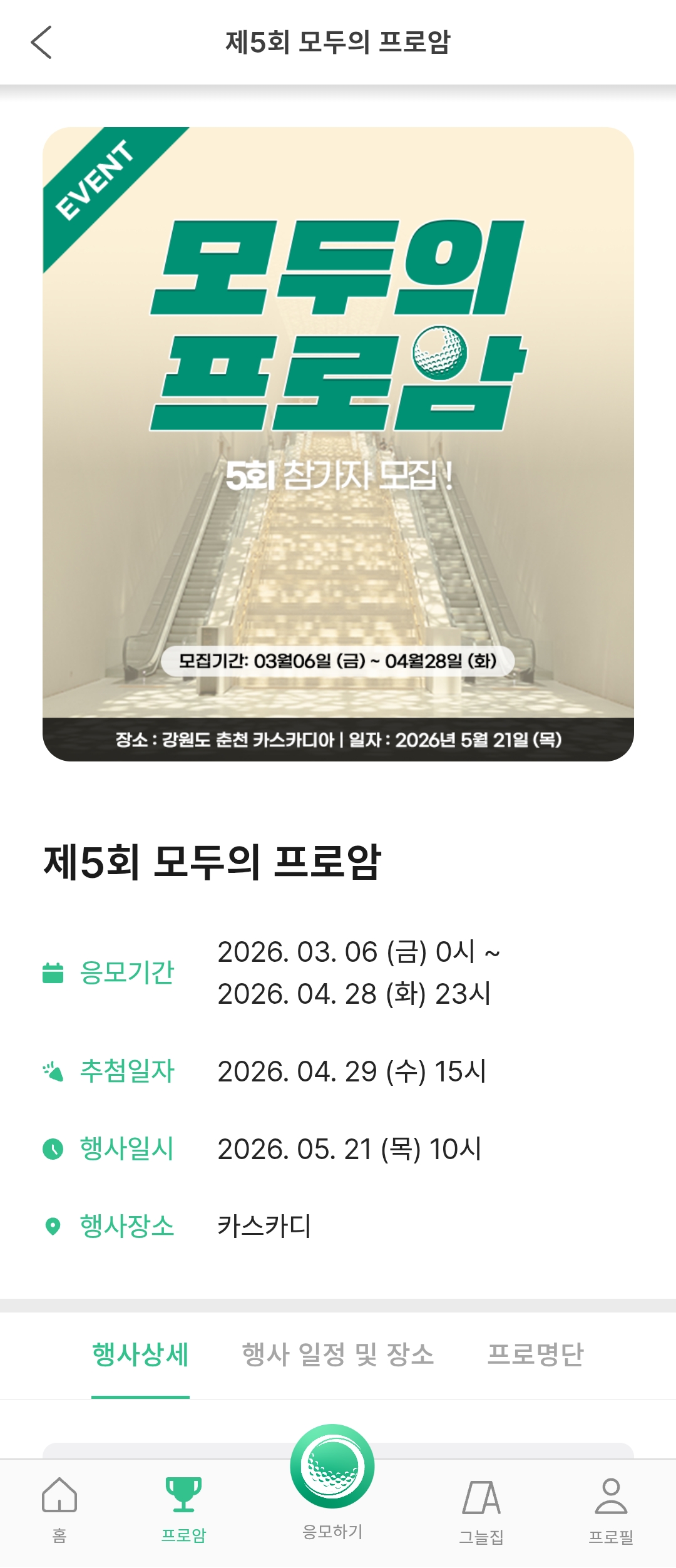Select 프로암 in the bottom navigation

pyautogui.click(x=183, y=1509)
